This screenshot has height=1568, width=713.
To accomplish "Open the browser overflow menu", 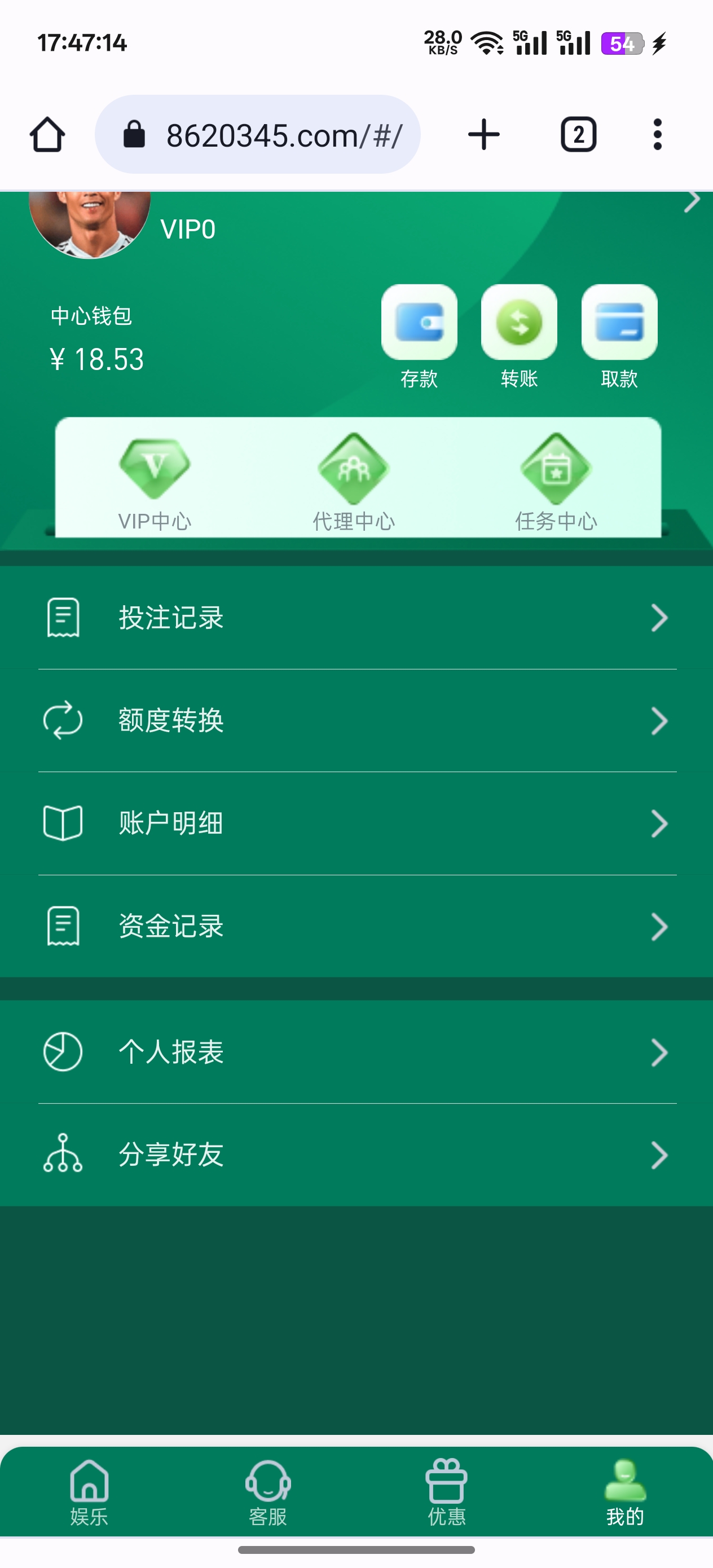I will click(x=657, y=135).
